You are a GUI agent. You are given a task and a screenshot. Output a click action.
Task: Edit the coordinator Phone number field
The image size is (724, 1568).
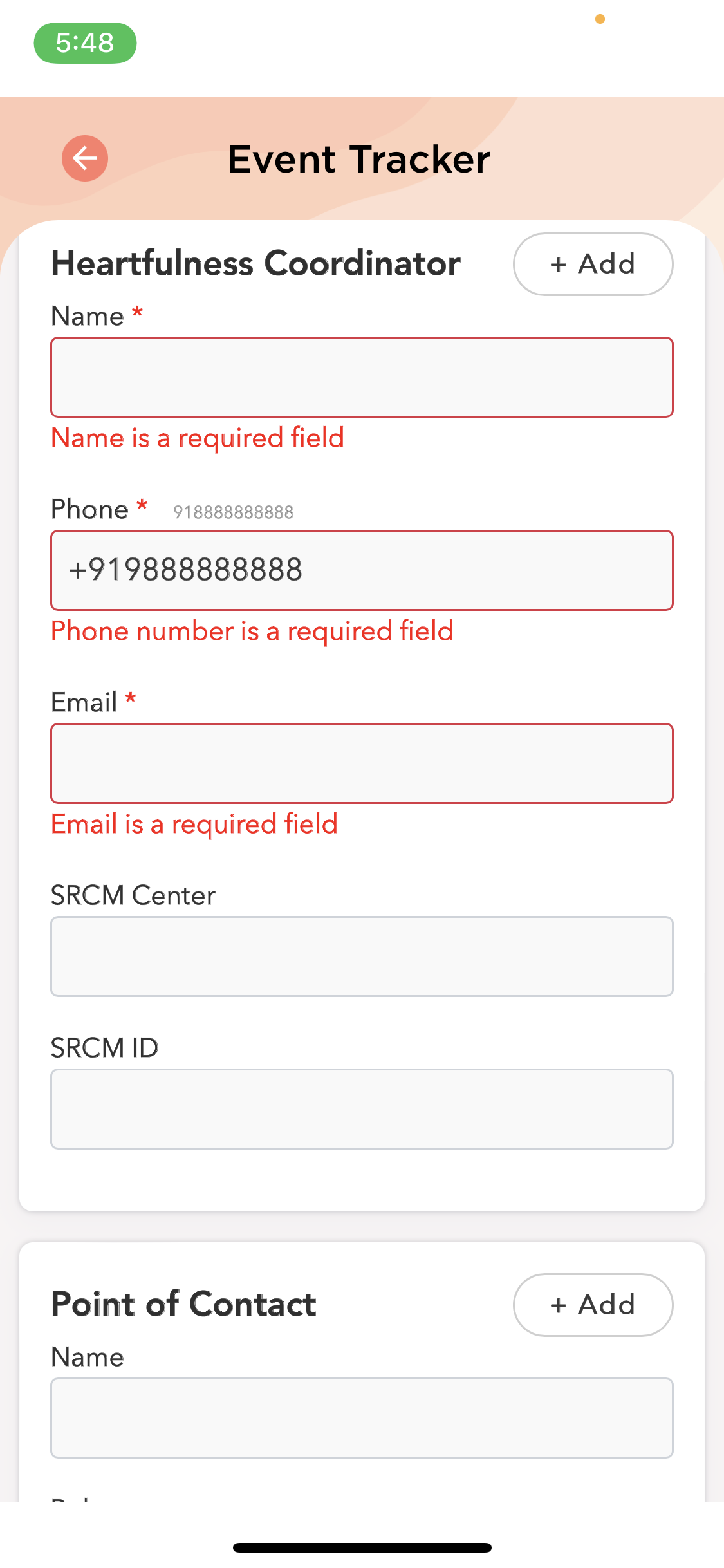[362, 570]
